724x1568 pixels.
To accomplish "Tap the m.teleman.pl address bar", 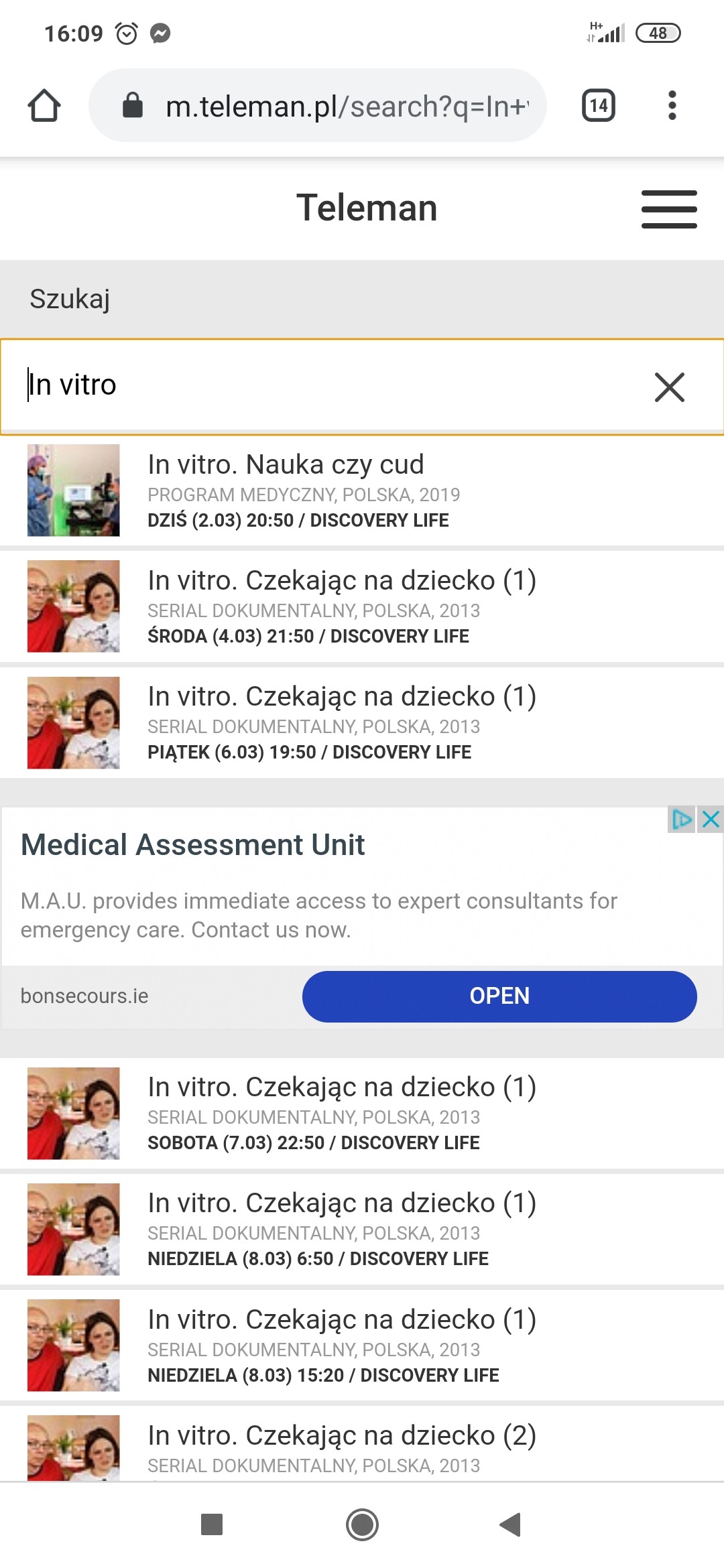I will click(335, 106).
